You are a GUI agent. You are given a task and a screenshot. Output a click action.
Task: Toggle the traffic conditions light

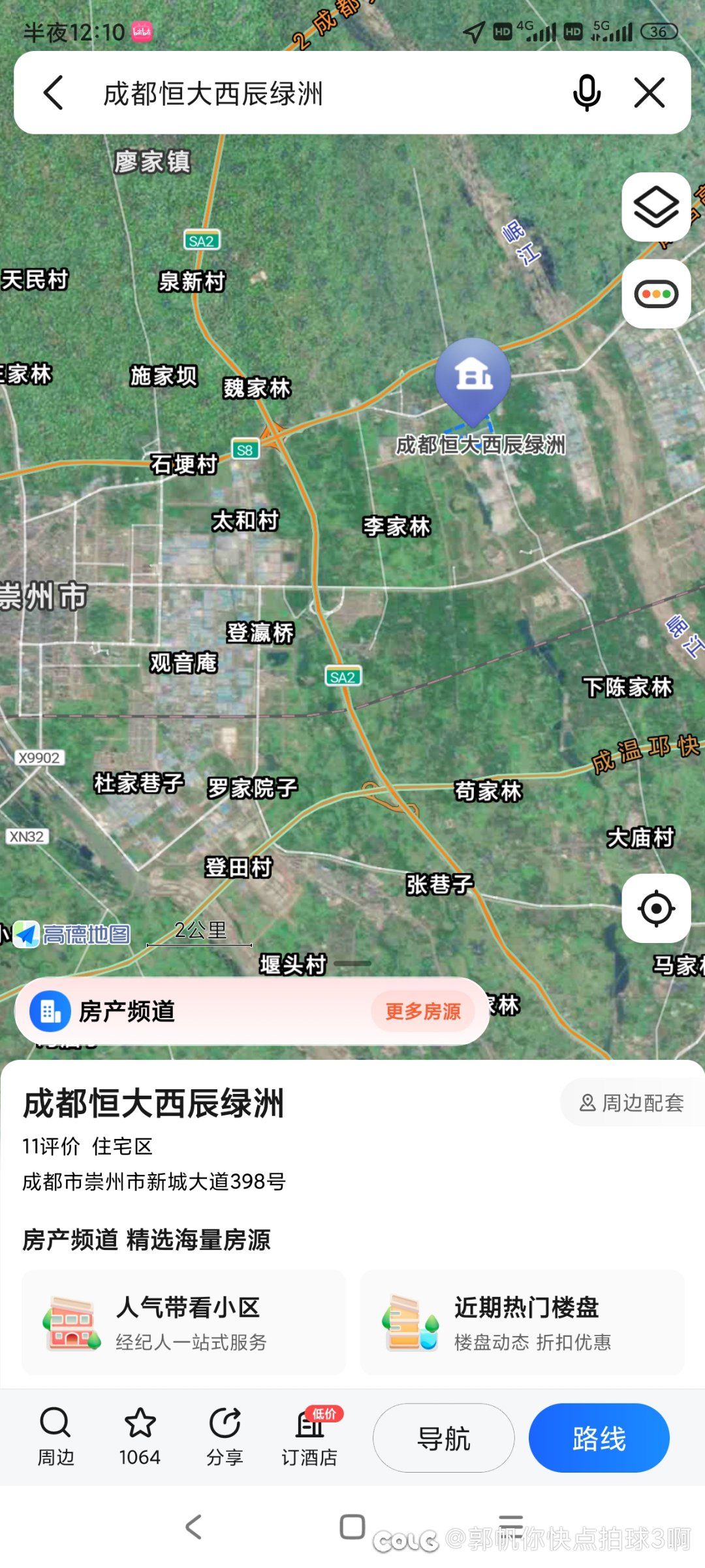point(656,294)
